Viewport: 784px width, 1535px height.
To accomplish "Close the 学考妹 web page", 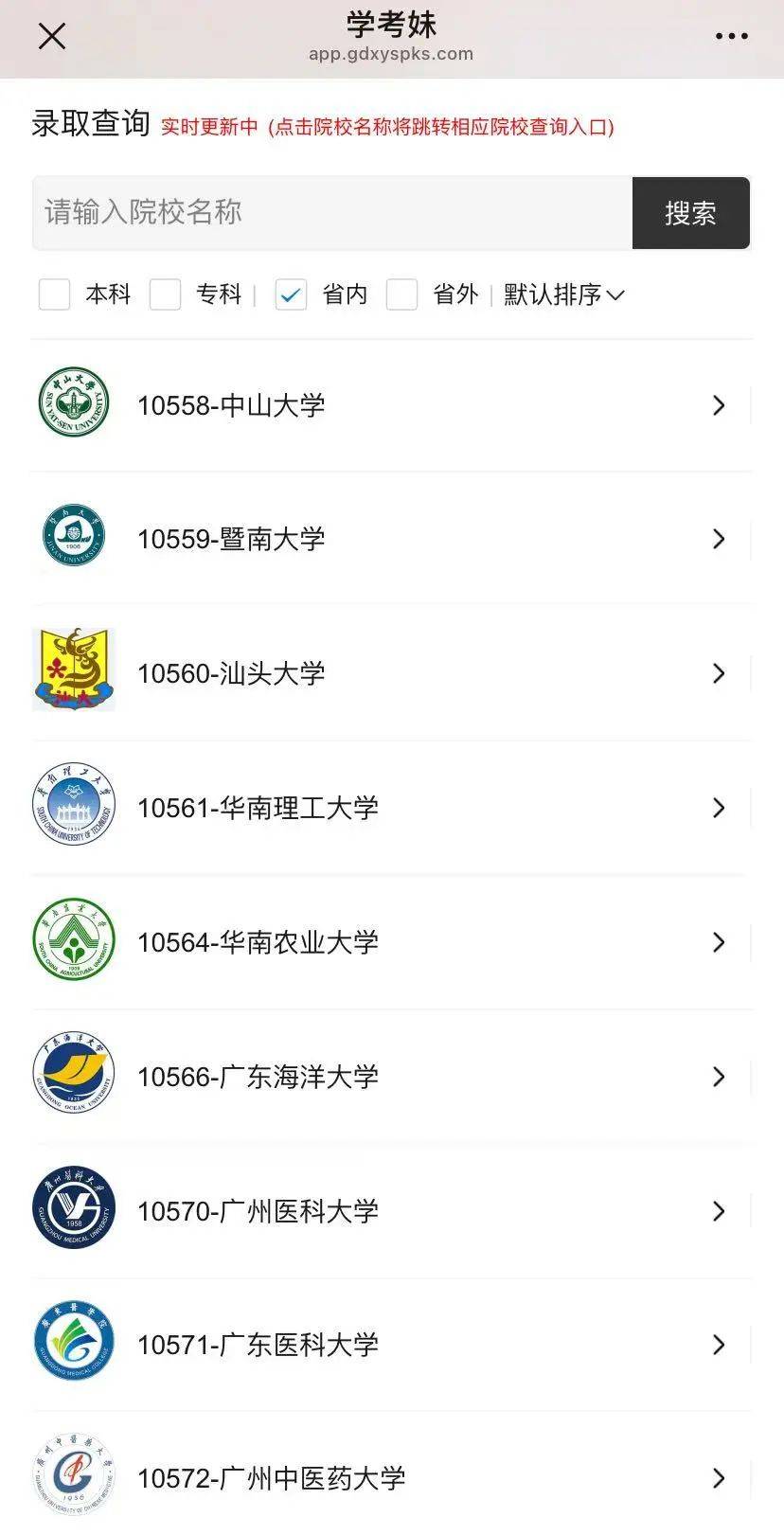I will coord(51,36).
